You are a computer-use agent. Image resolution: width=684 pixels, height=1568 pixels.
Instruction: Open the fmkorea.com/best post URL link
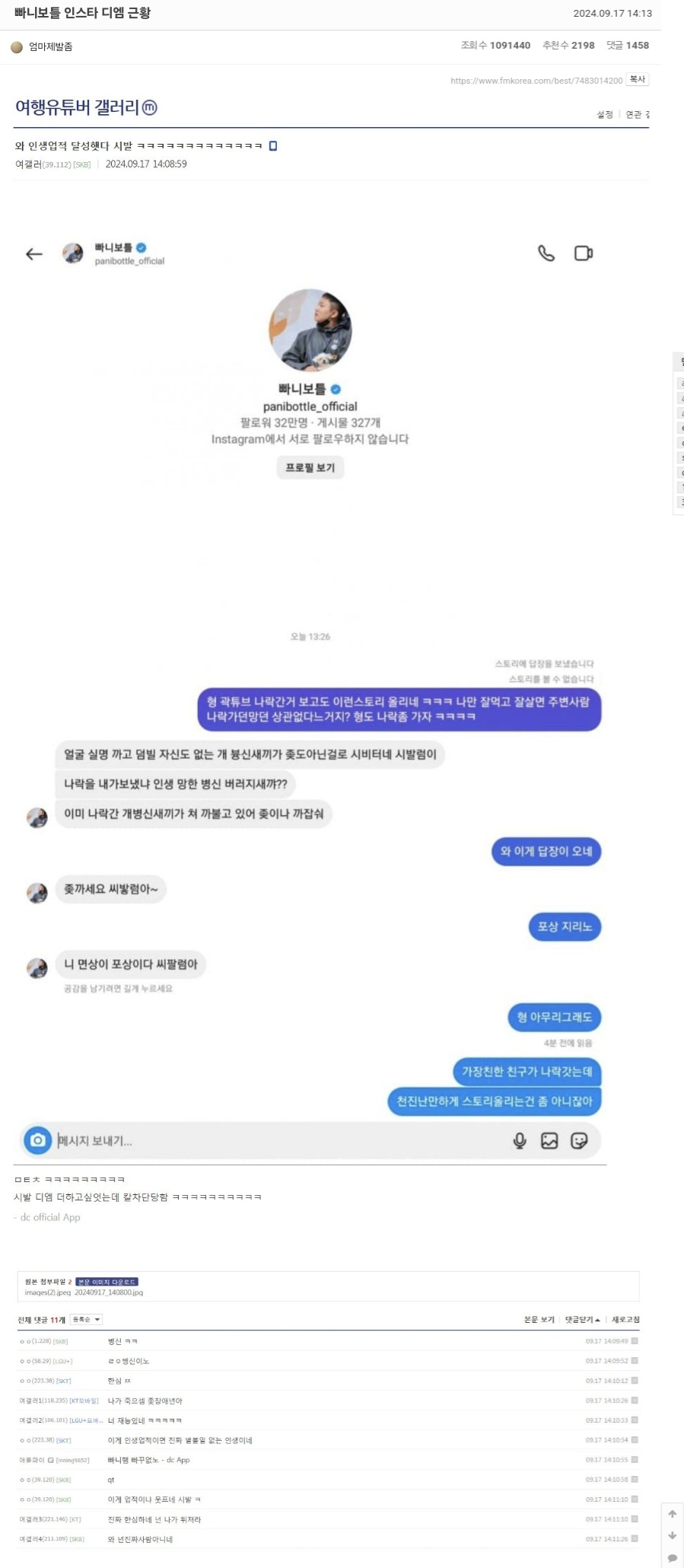[536, 80]
